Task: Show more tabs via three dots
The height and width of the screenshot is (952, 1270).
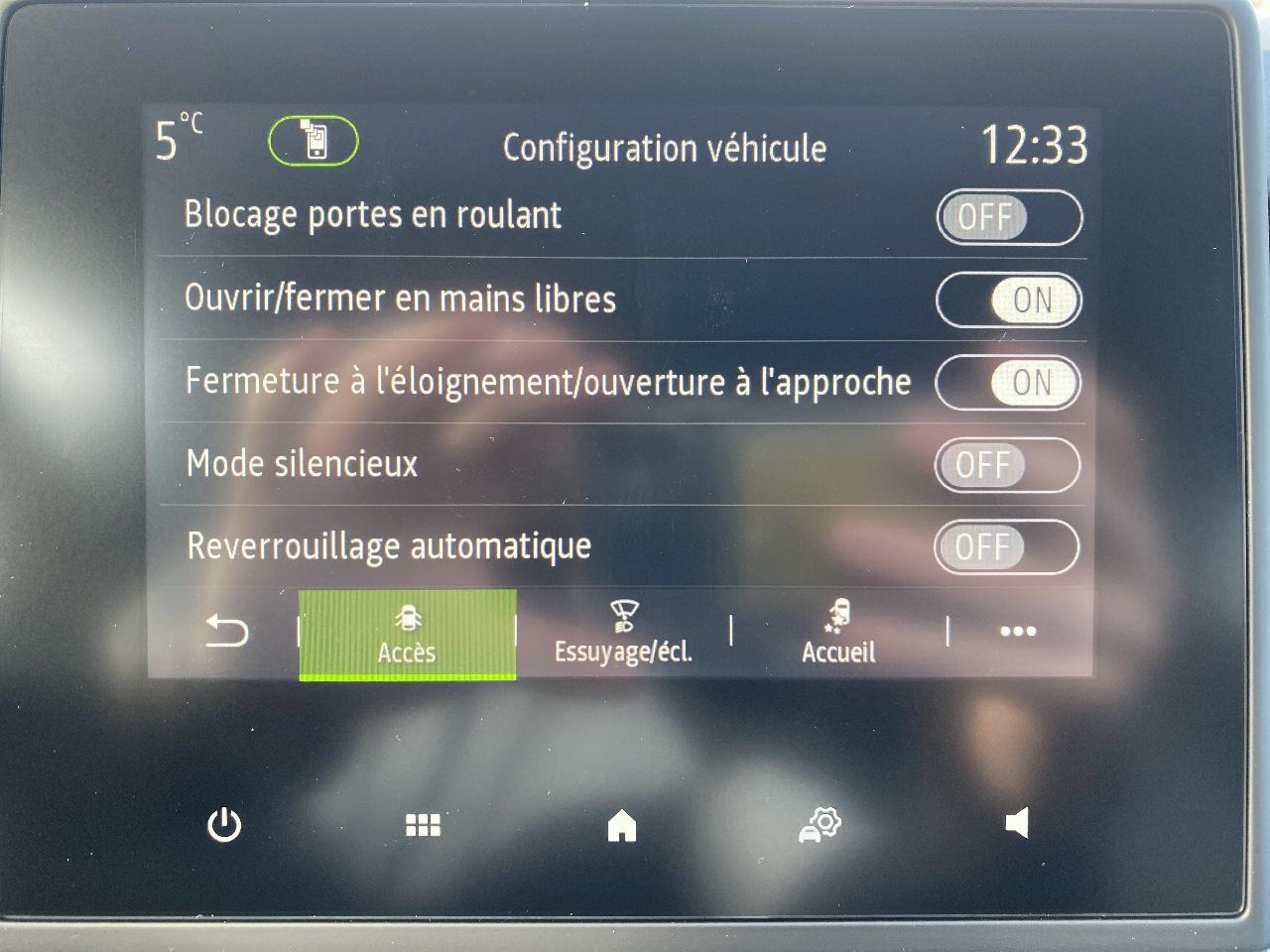Action: tap(1018, 632)
